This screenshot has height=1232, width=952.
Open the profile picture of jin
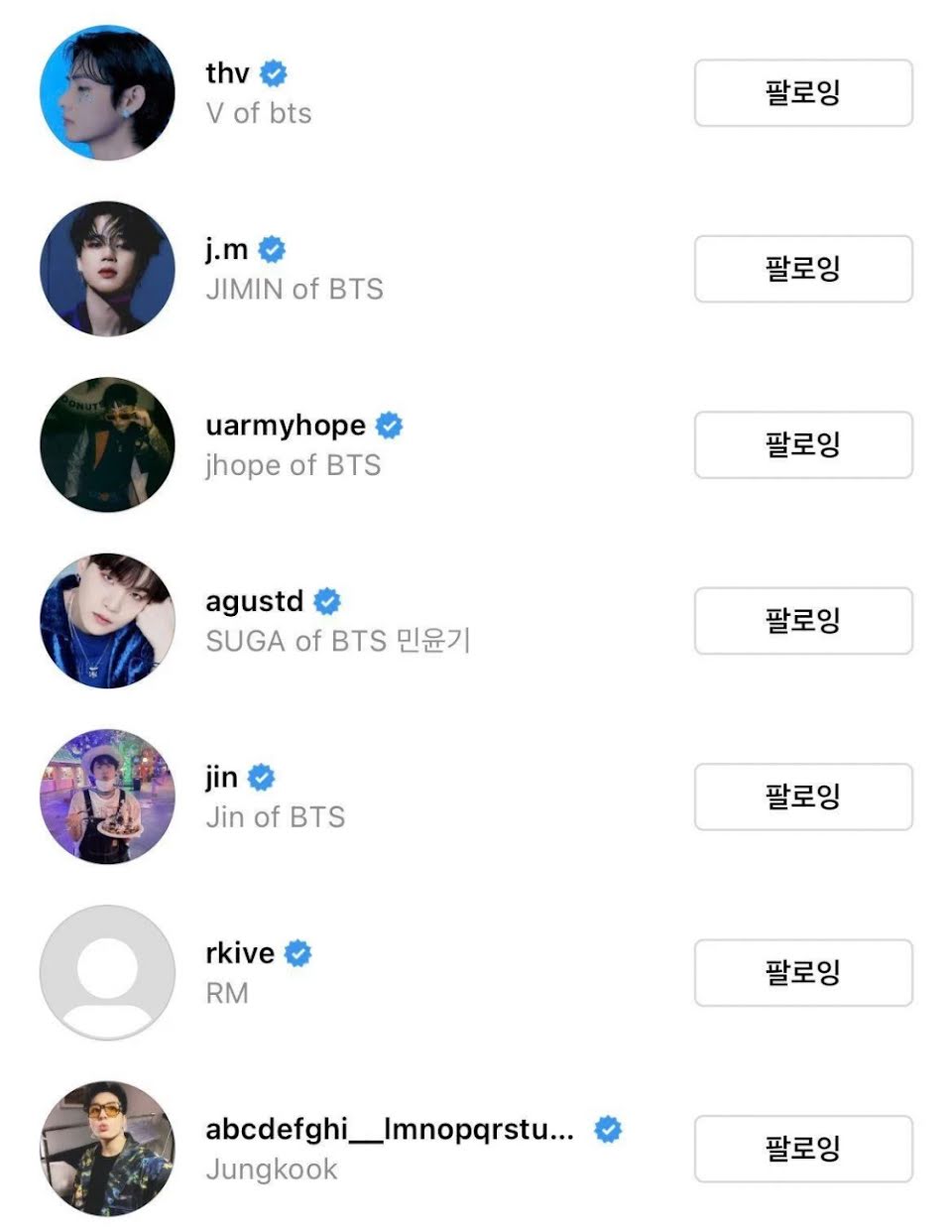click(107, 797)
